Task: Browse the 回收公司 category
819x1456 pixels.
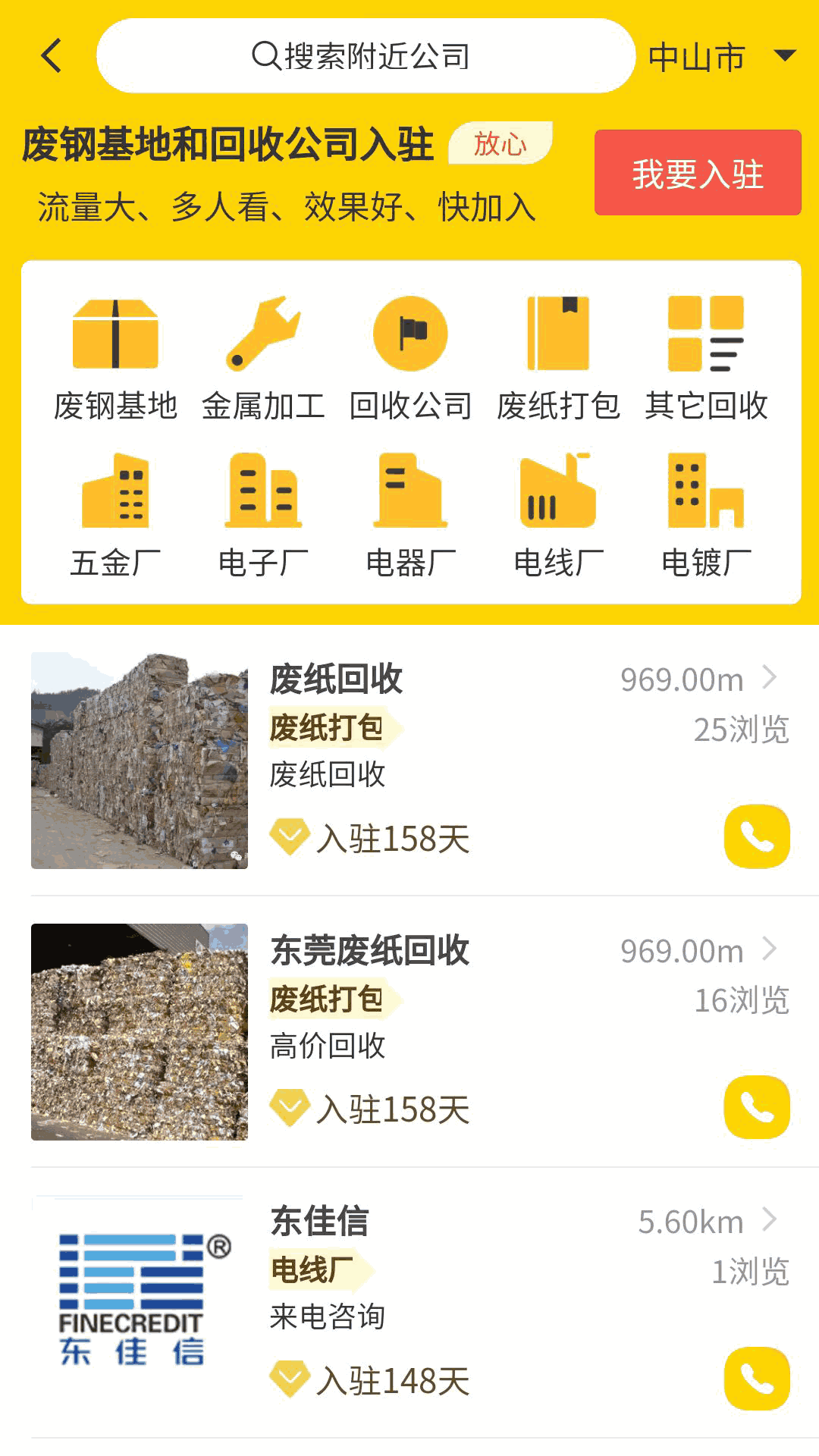Action: coord(410,358)
